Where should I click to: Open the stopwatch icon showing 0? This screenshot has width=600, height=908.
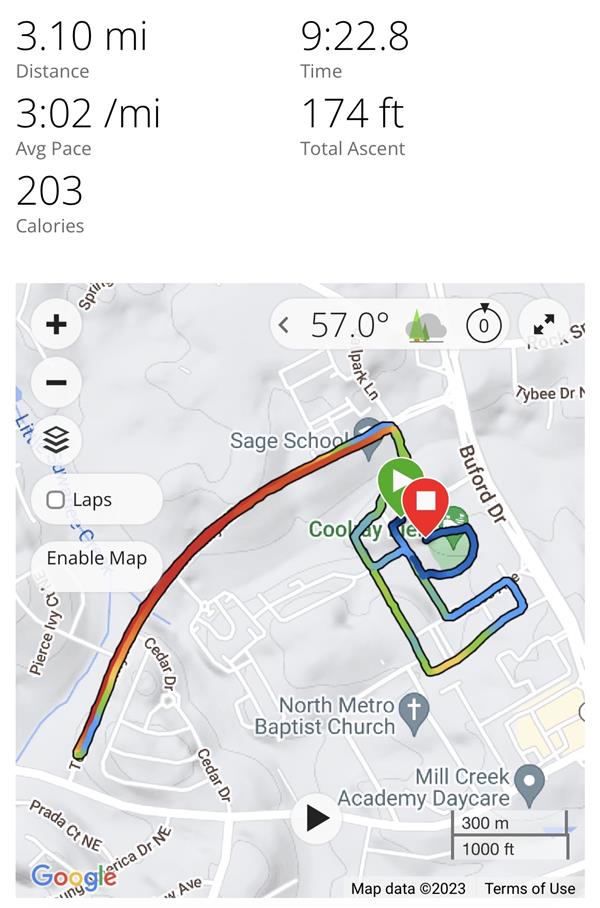coord(484,325)
